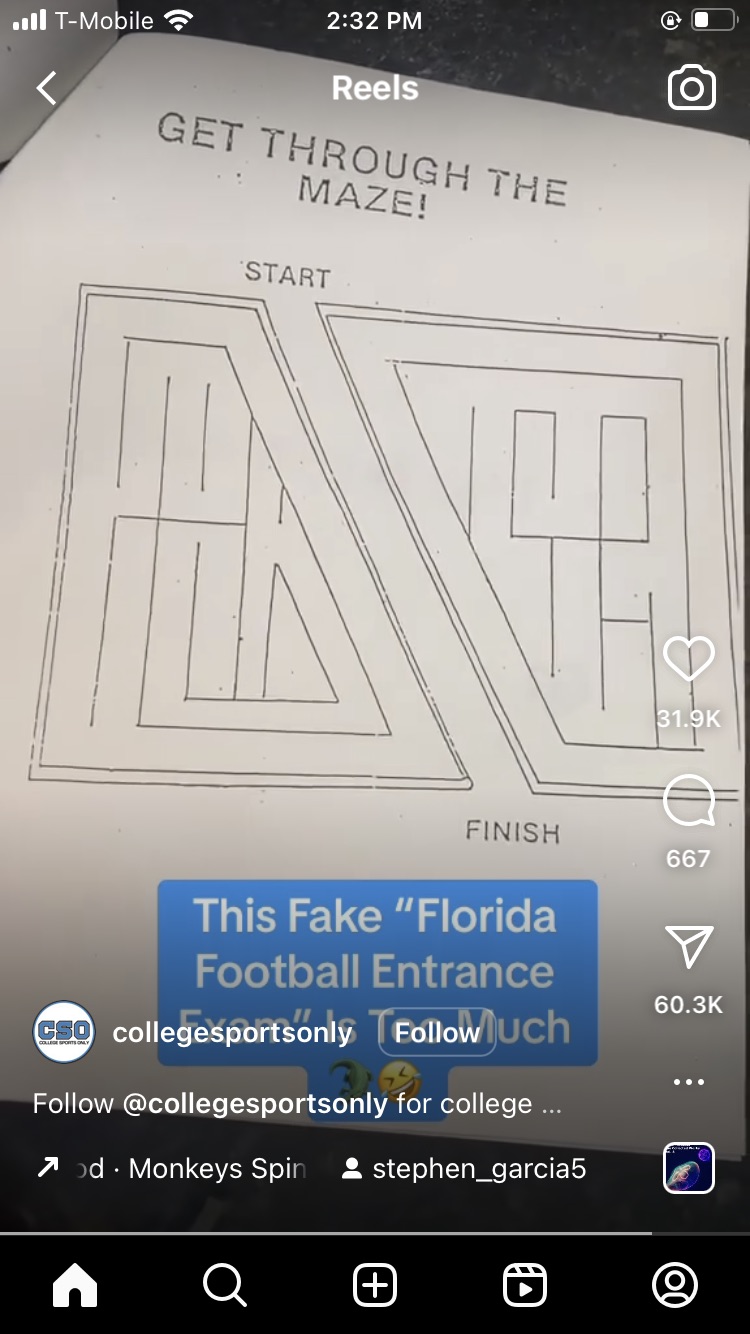Viewport: 750px width, 1334px height.
Task: Open collegesportsonly profile picture
Action: click(x=64, y=1032)
